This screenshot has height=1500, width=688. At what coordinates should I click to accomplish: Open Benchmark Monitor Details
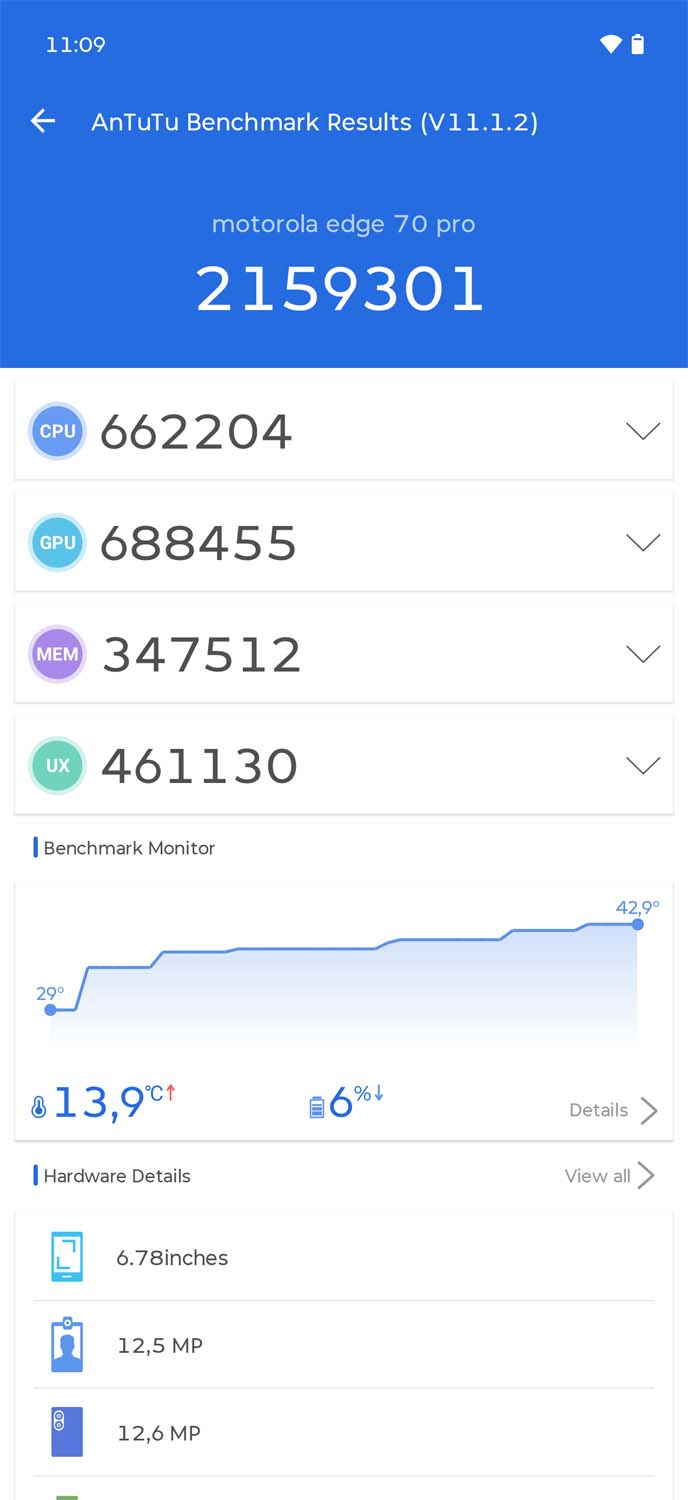613,1110
